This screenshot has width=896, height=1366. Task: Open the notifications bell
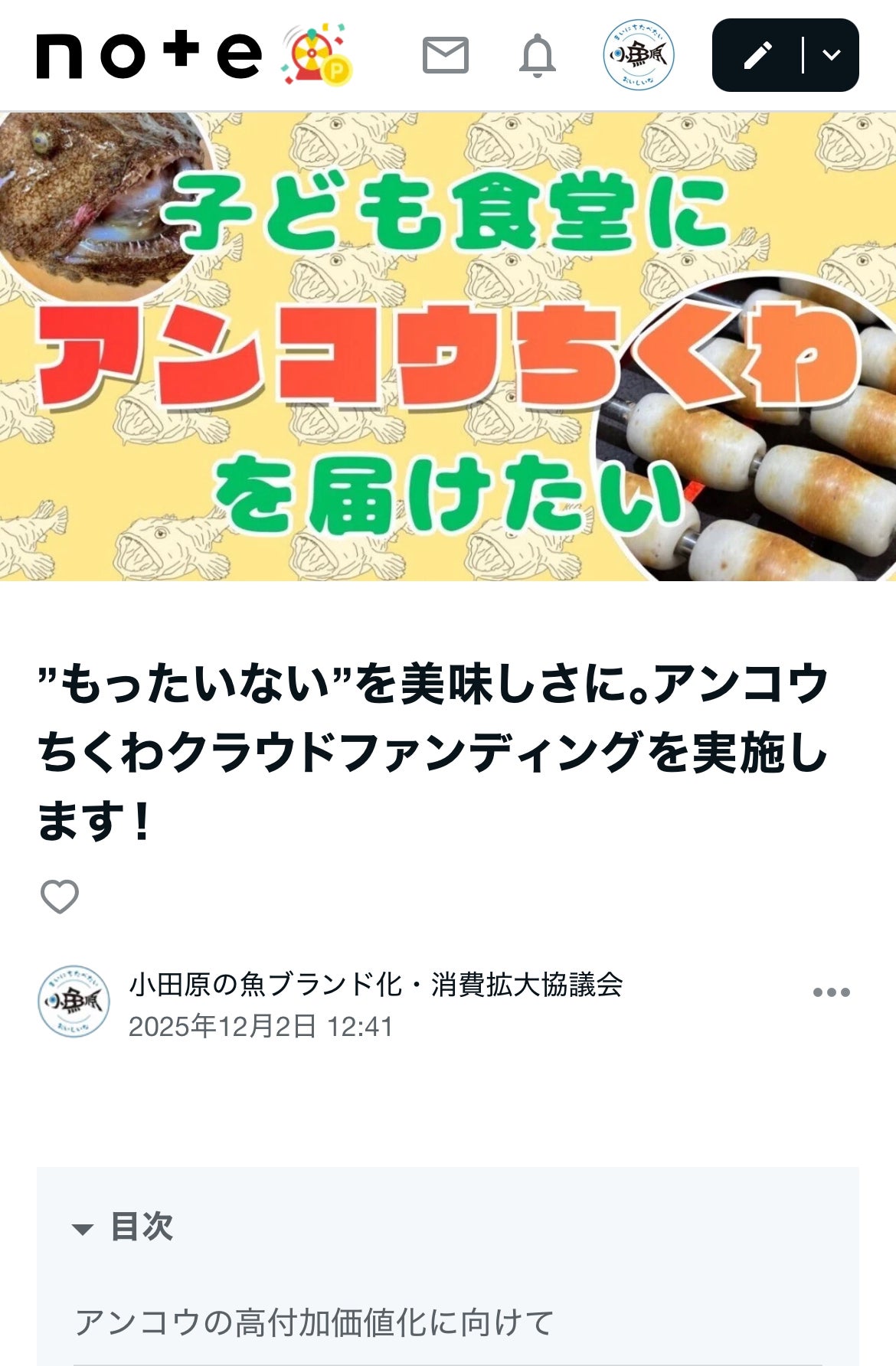[x=537, y=55]
